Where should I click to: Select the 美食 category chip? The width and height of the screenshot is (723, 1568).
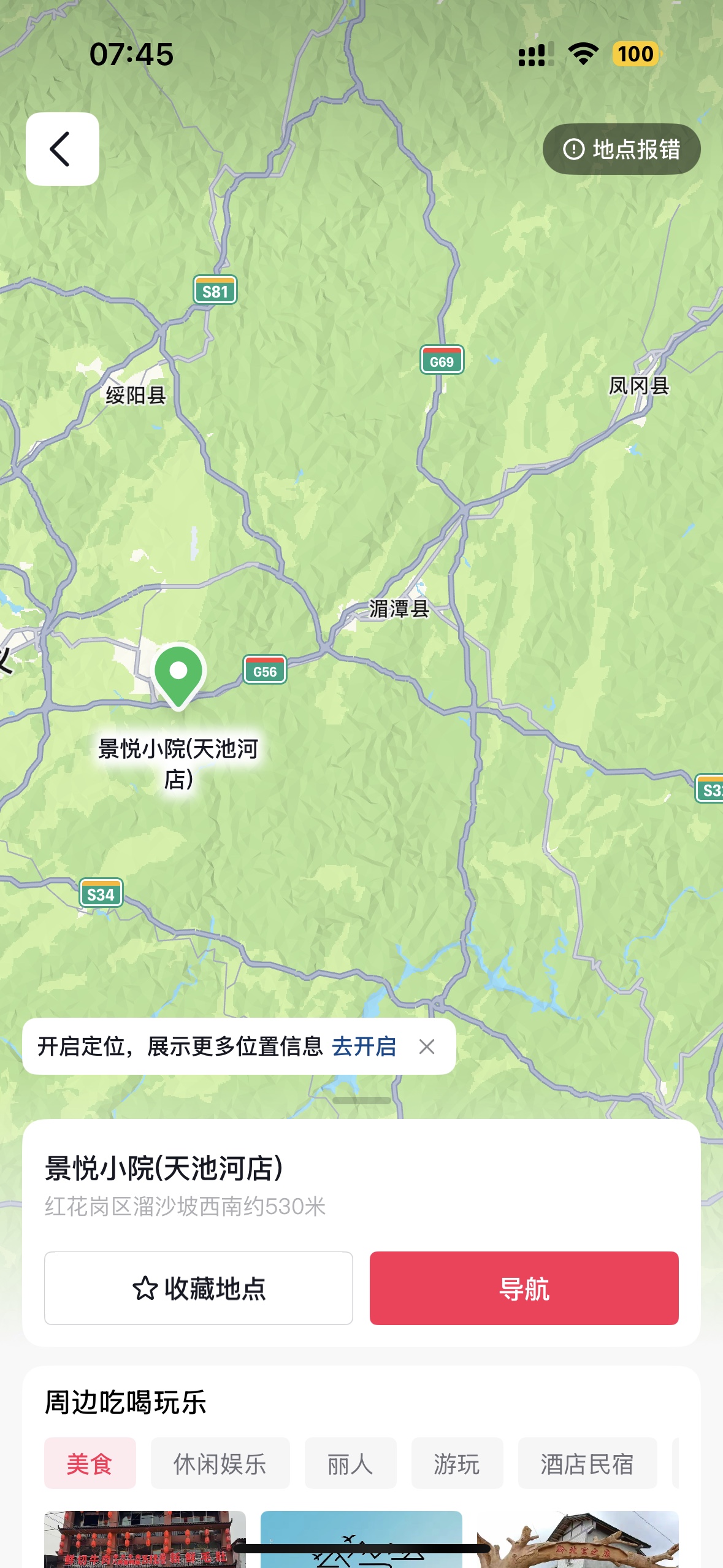[x=90, y=1463]
